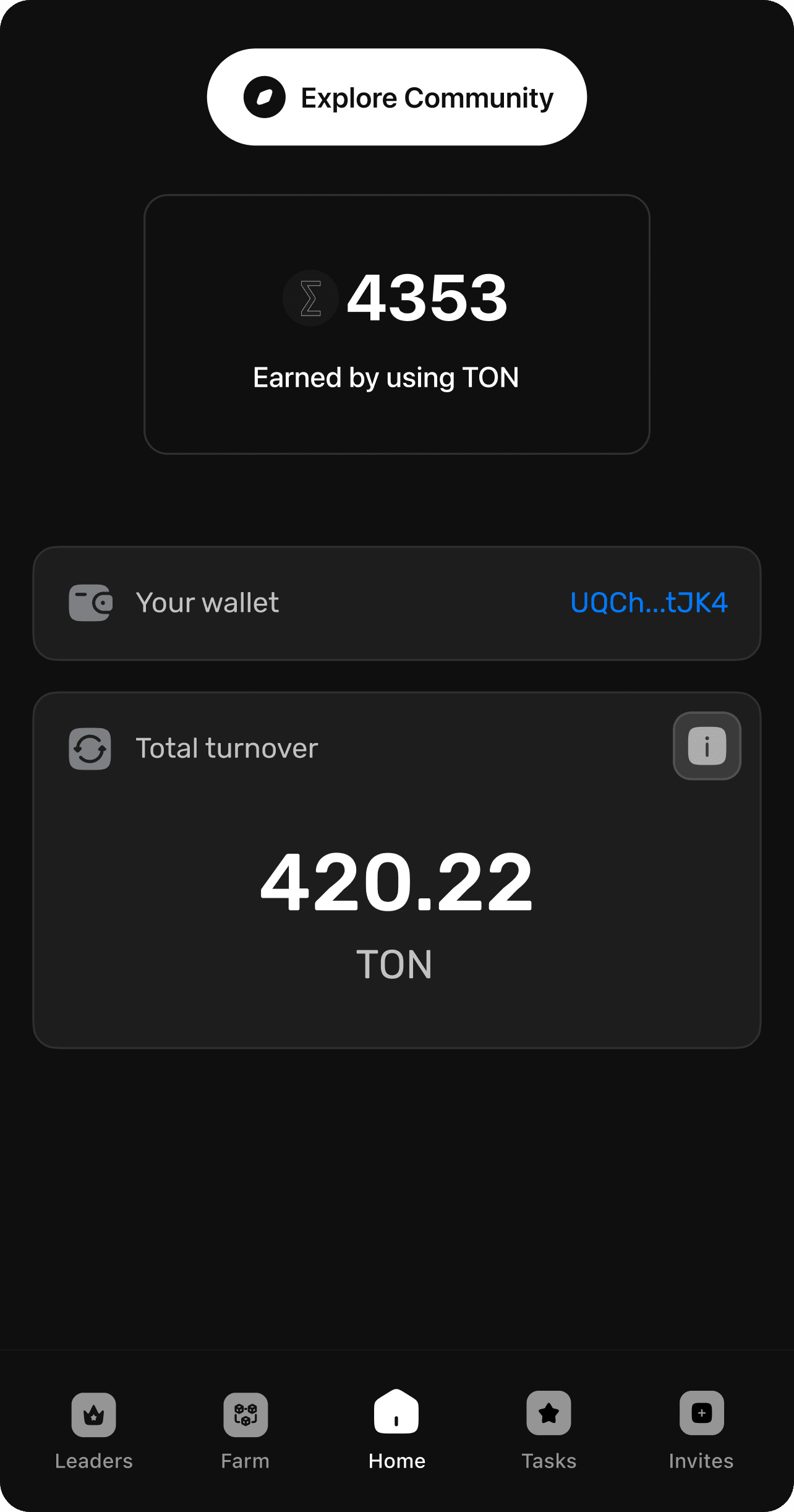Open the Earned by using TON card
Image resolution: width=794 pixels, height=1512 pixels.
[396, 323]
